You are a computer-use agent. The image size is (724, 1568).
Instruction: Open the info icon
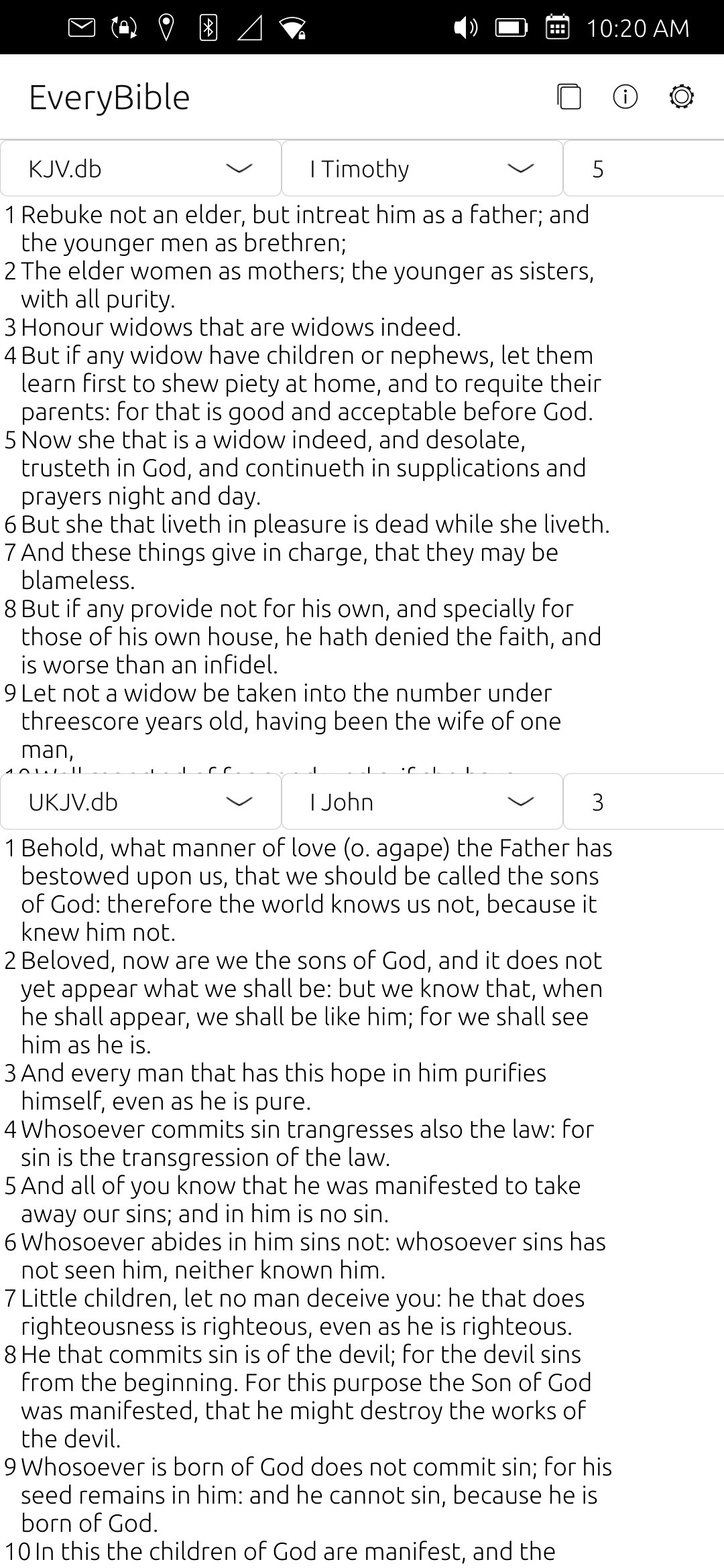coord(625,96)
